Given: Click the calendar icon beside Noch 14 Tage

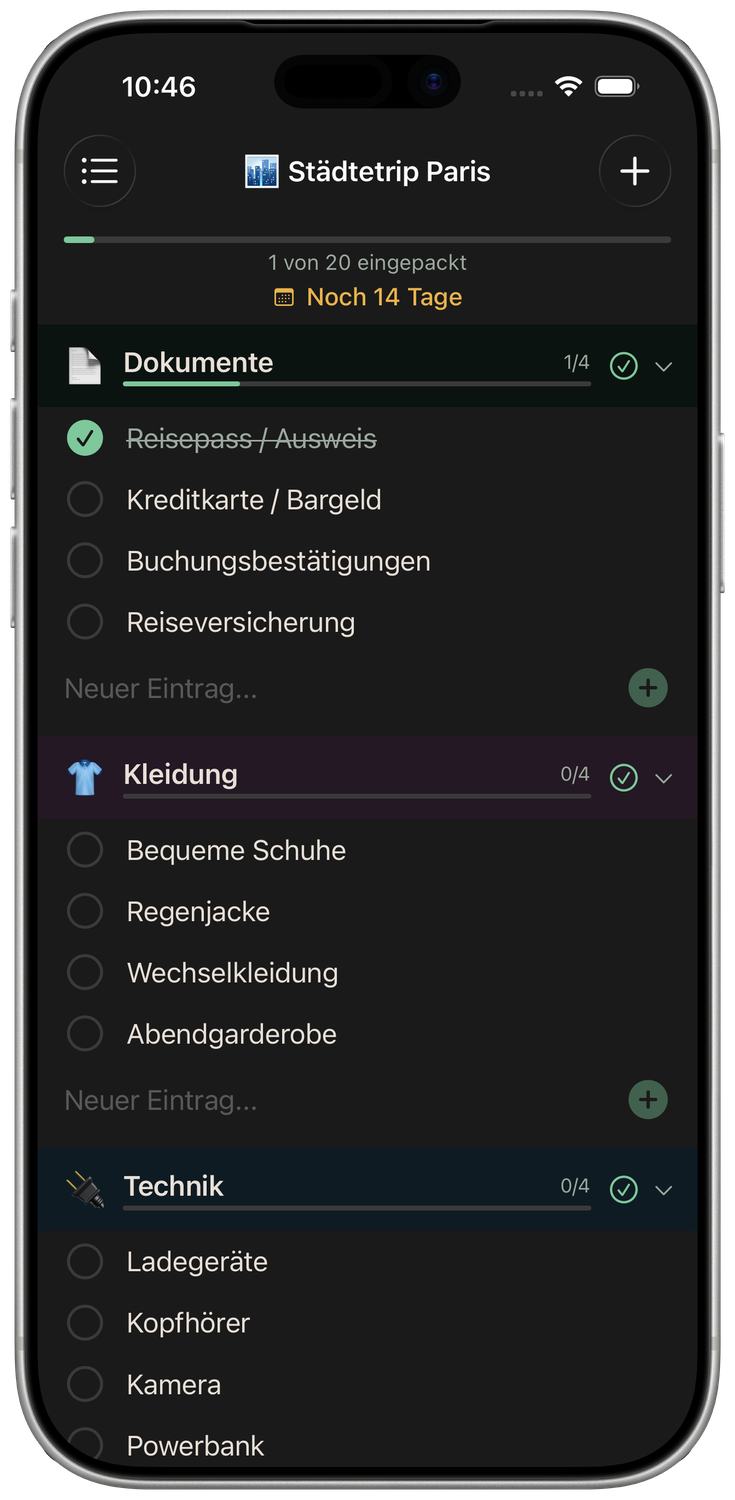Looking at the screenshot, I should point(286,296).
